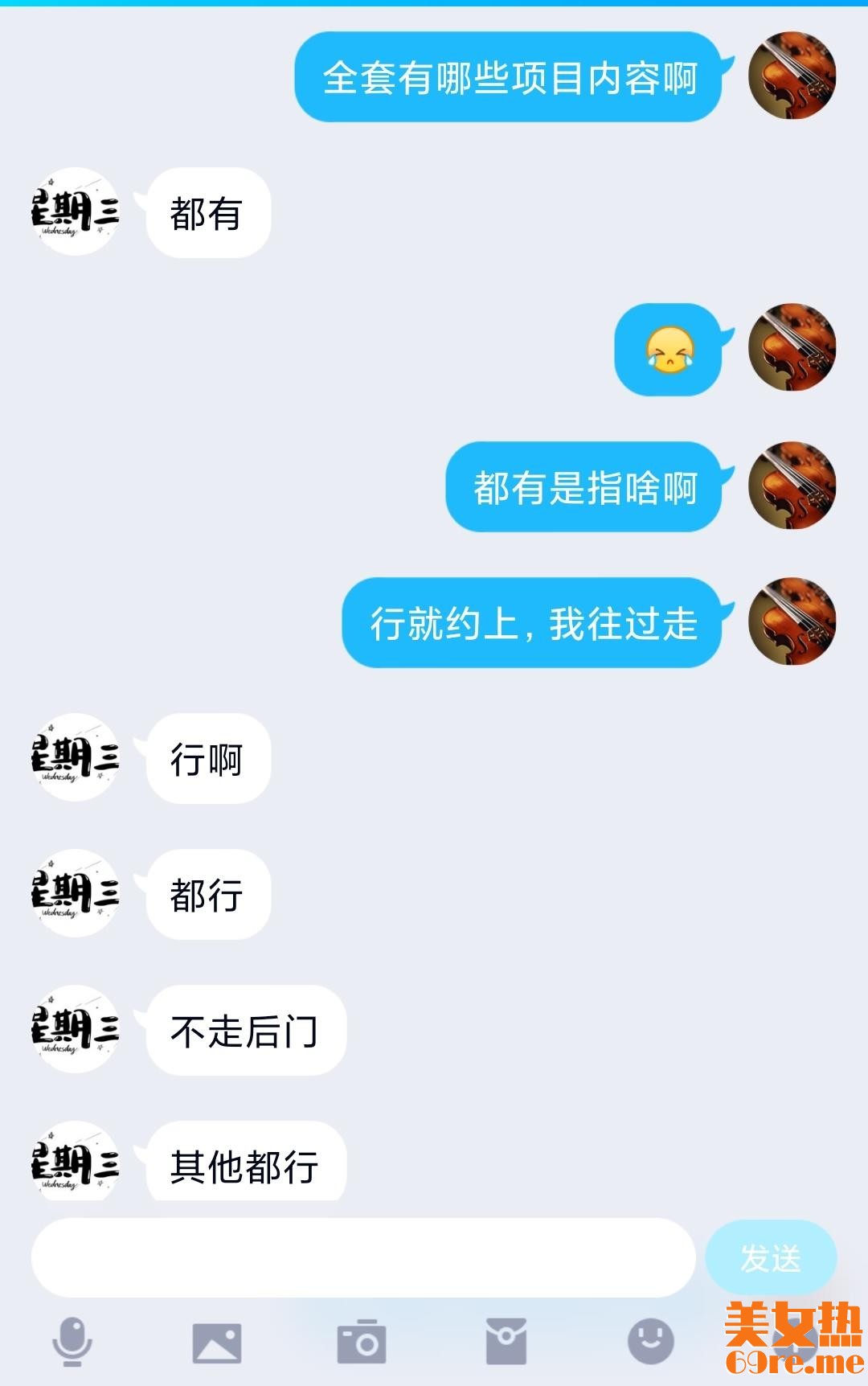Tap the 发送 send button

pos(770,1258)
